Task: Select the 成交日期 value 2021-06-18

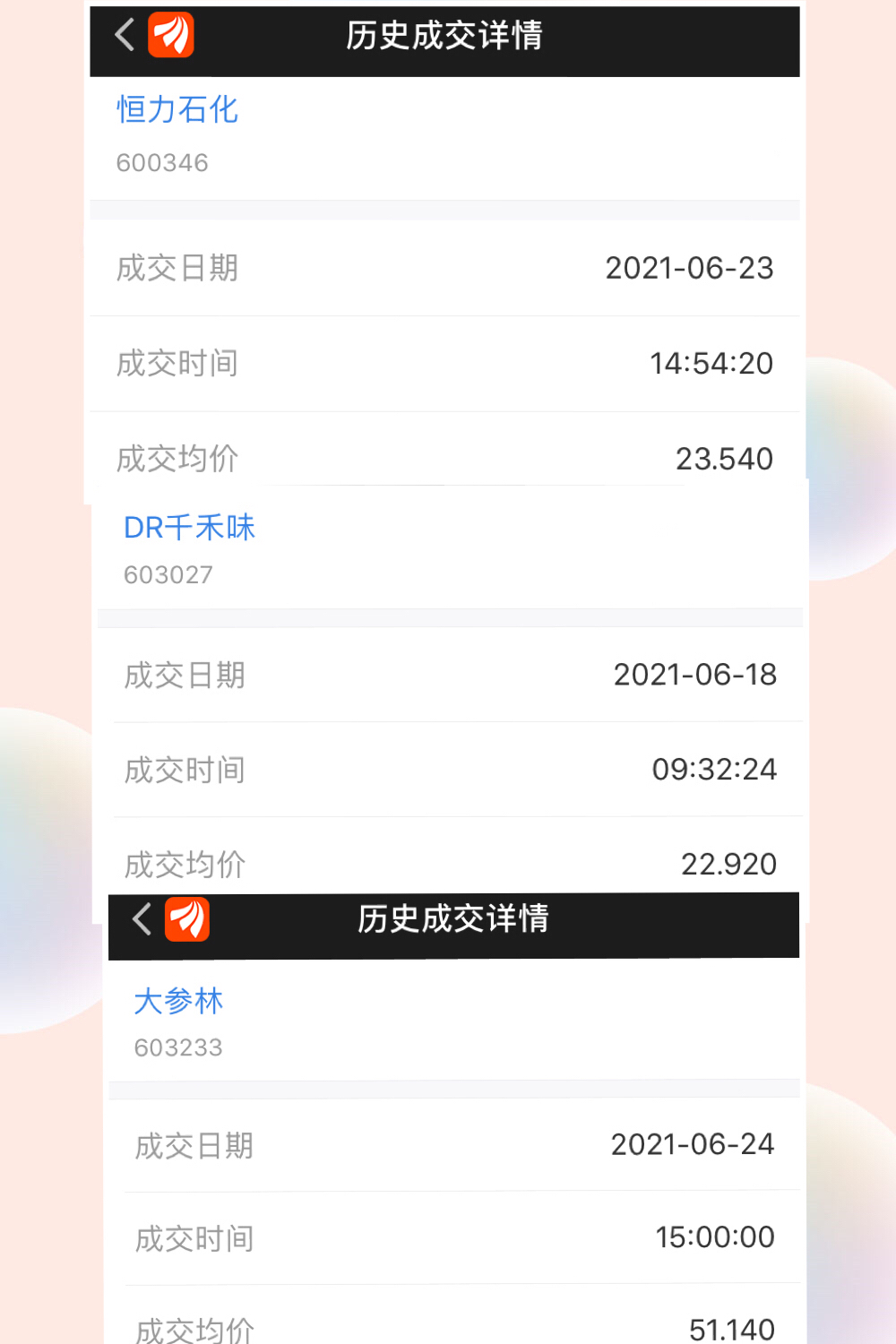Action: point(695,675)
